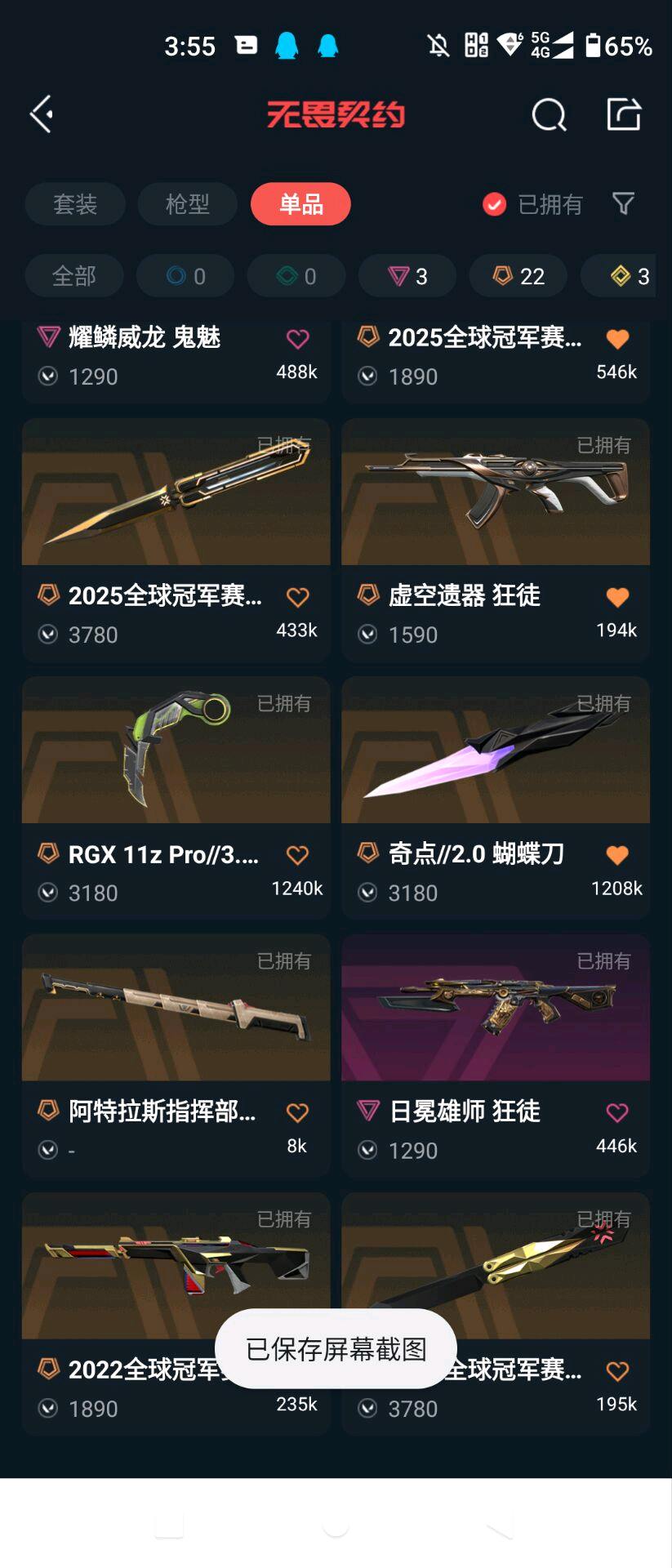This screenshot has height=1568, width=672.
Task: Select the 单品 tab
Action: tap(300, 204)
